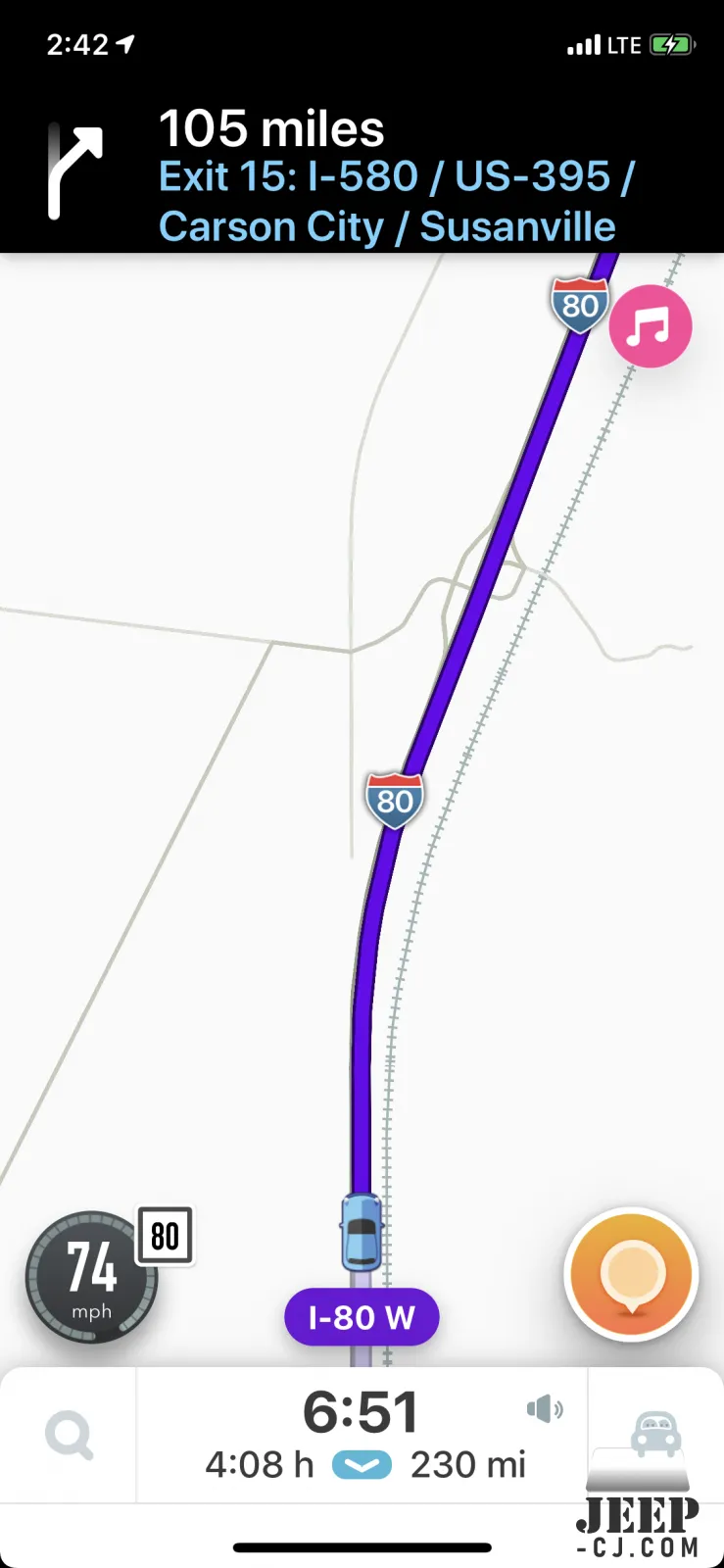Image resolution: width=724 pixels, height=1568 pixels.
Task: Open the search magnifier
Action: (x=70, y=1437)
